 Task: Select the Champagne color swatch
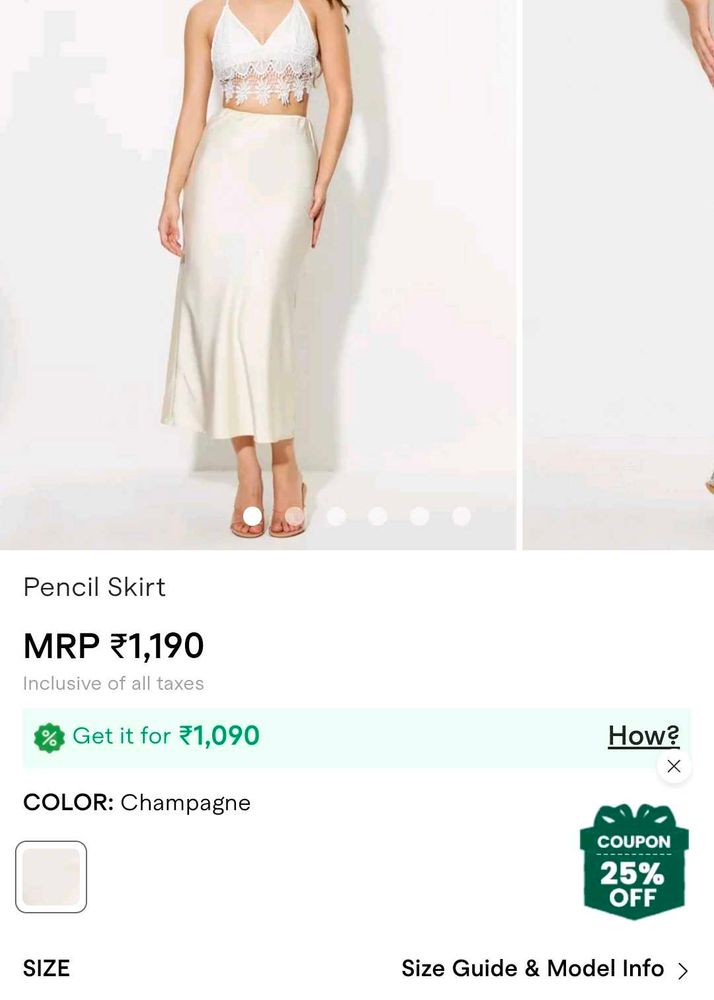tap(51, 877)
